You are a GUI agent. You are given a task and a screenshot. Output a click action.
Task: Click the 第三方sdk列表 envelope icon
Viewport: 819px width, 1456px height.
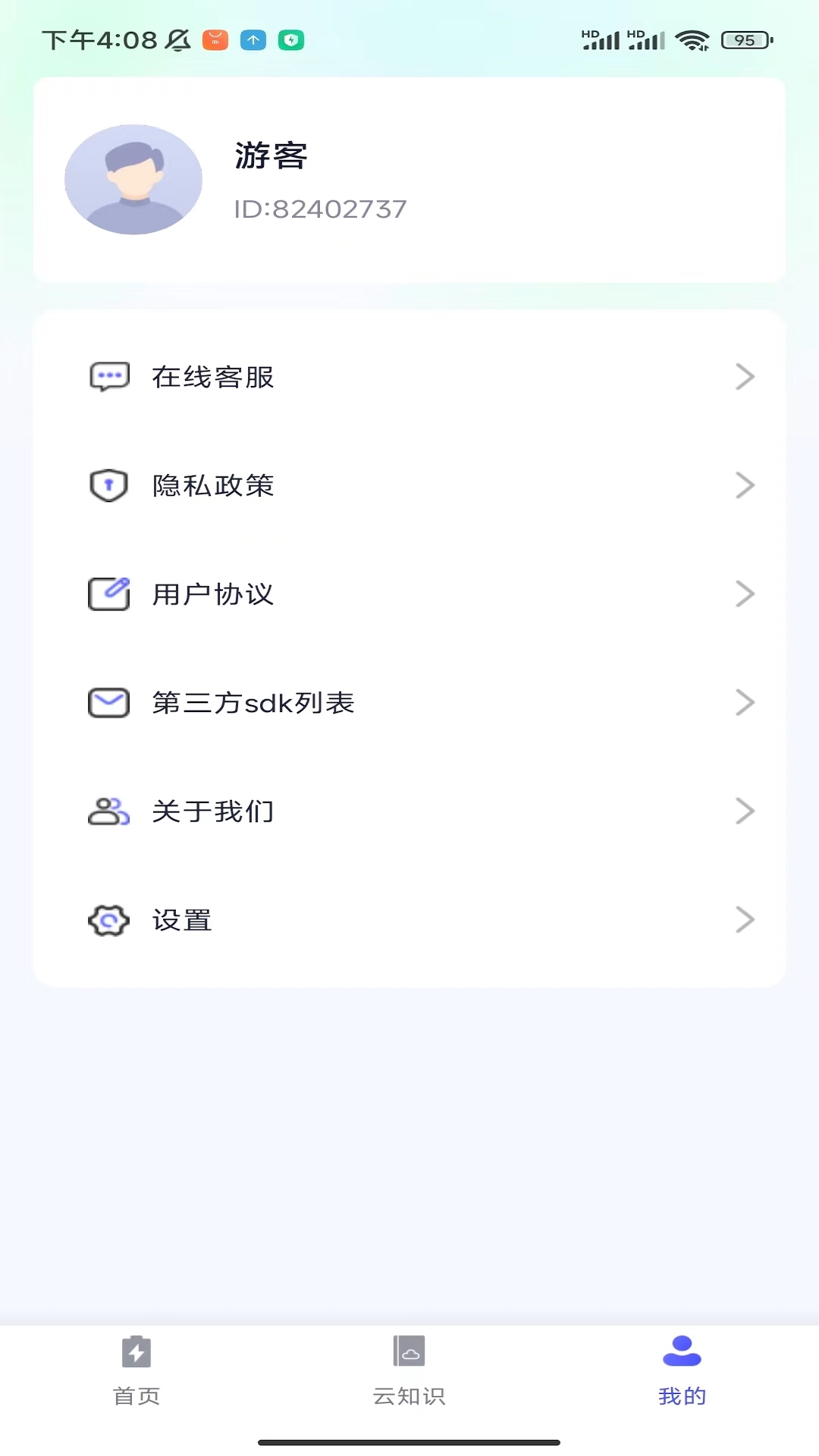tap(108, 702)
